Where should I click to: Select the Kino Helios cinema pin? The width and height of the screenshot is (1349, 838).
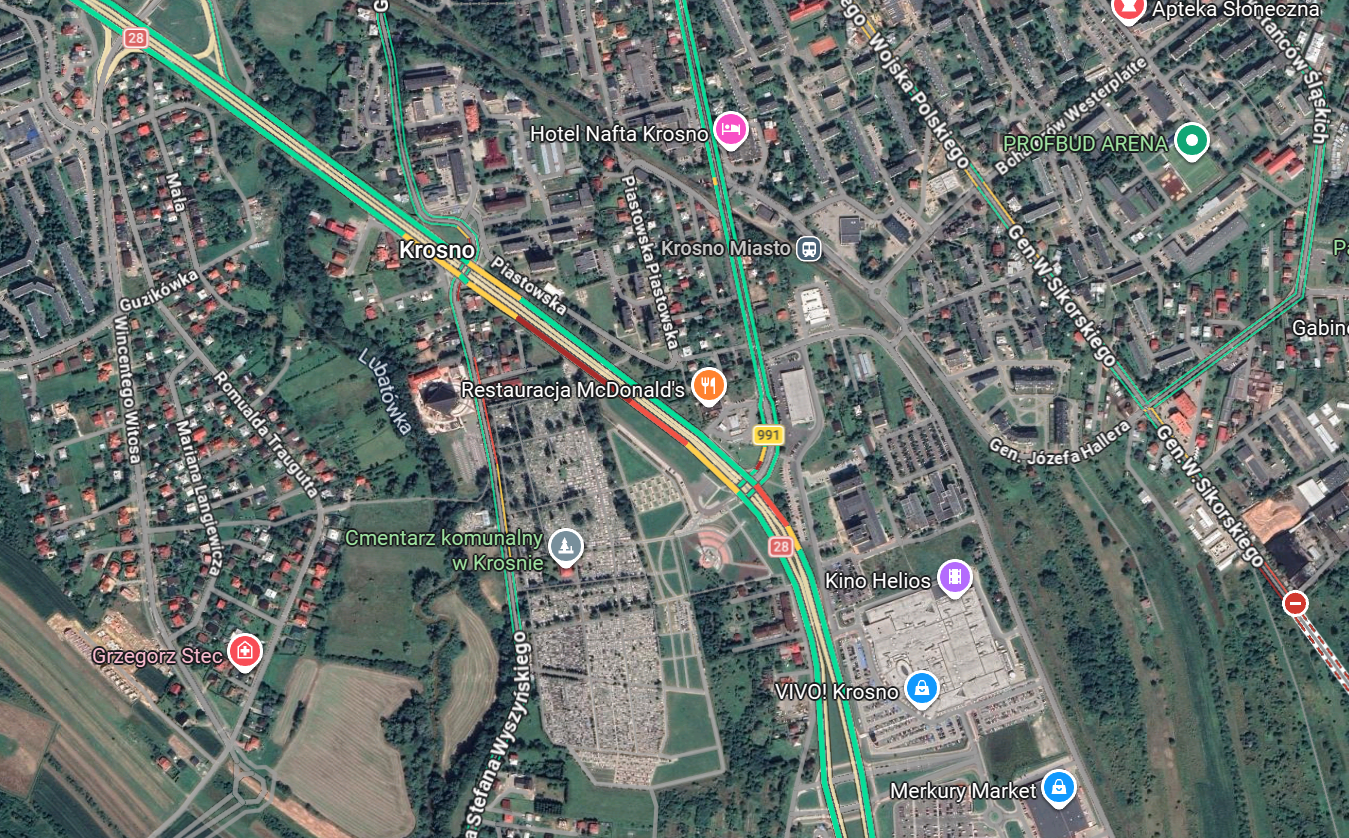(955, 577)
